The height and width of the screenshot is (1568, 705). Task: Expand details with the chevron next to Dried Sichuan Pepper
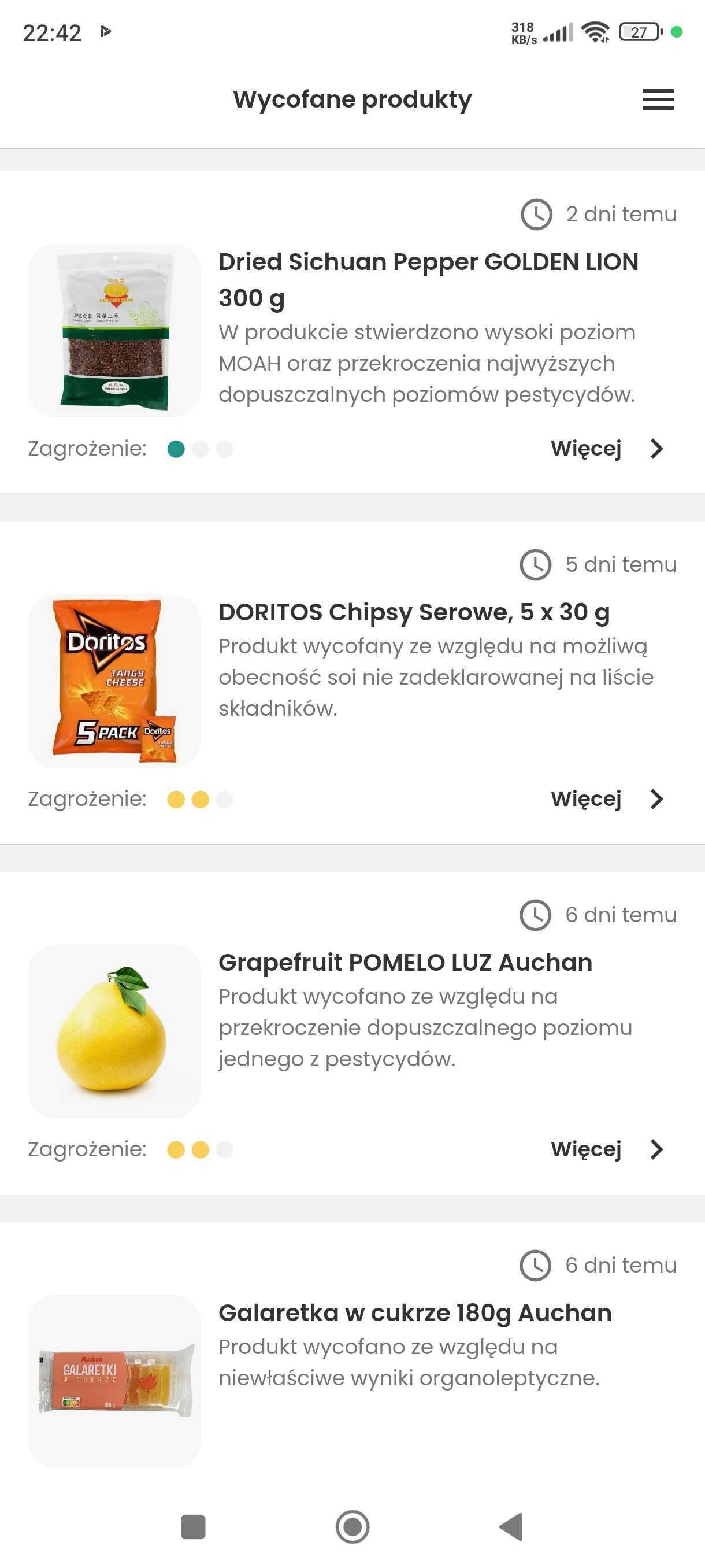[x=656, y=449]
